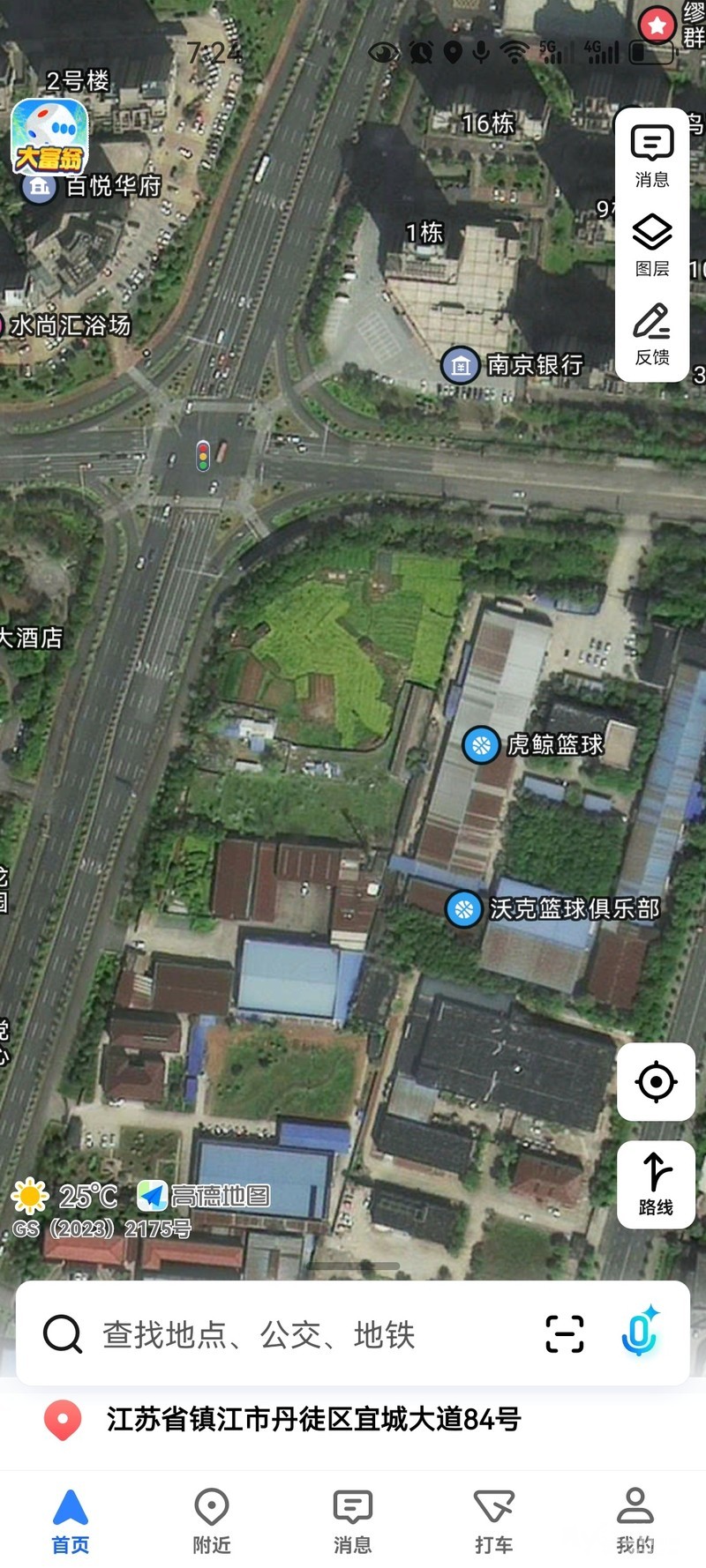Select the 百悦华府 map marker
This screenshot has width=706, height=1568.
click(x=39, y=186)
